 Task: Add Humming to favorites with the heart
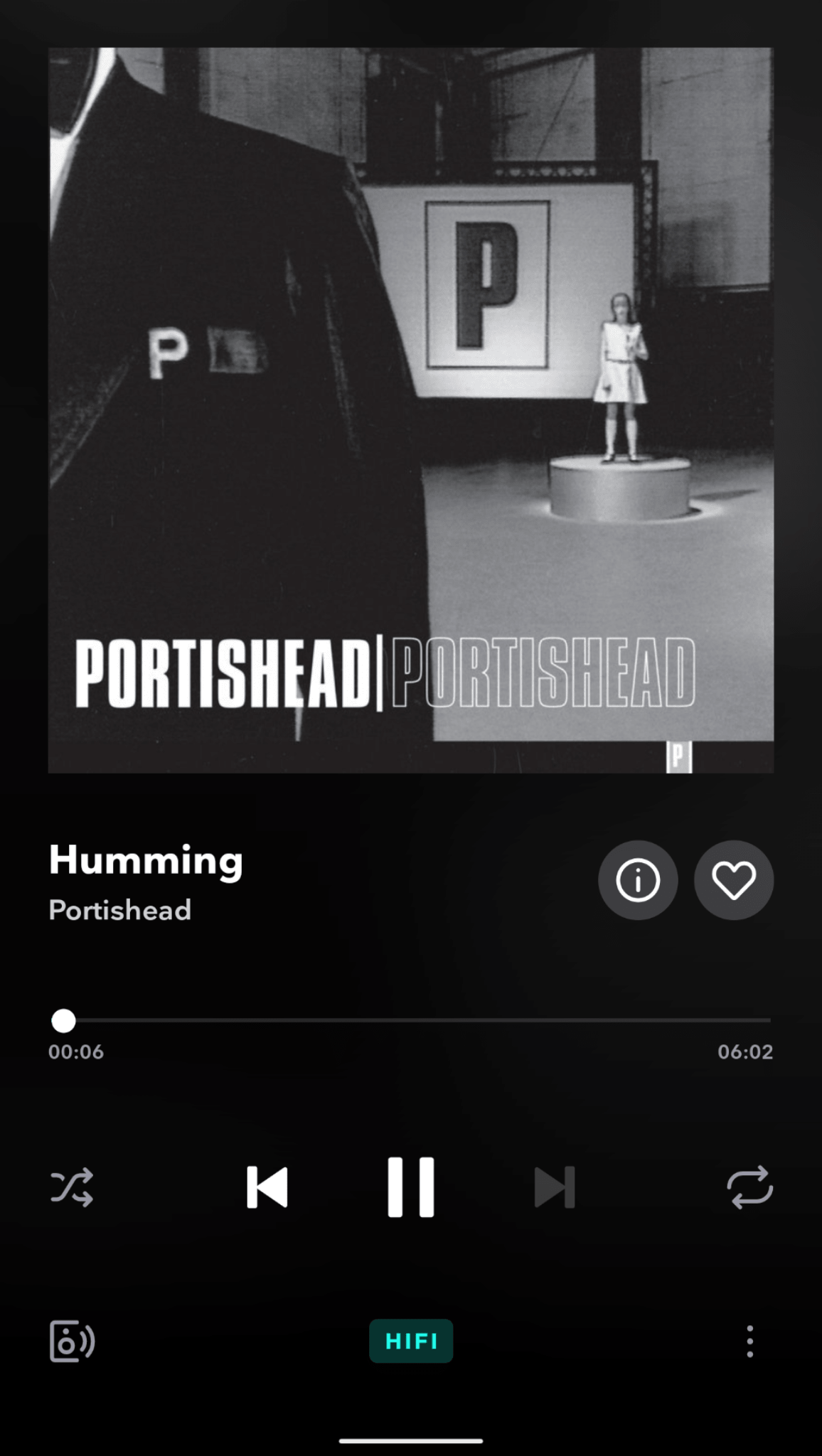733,880
